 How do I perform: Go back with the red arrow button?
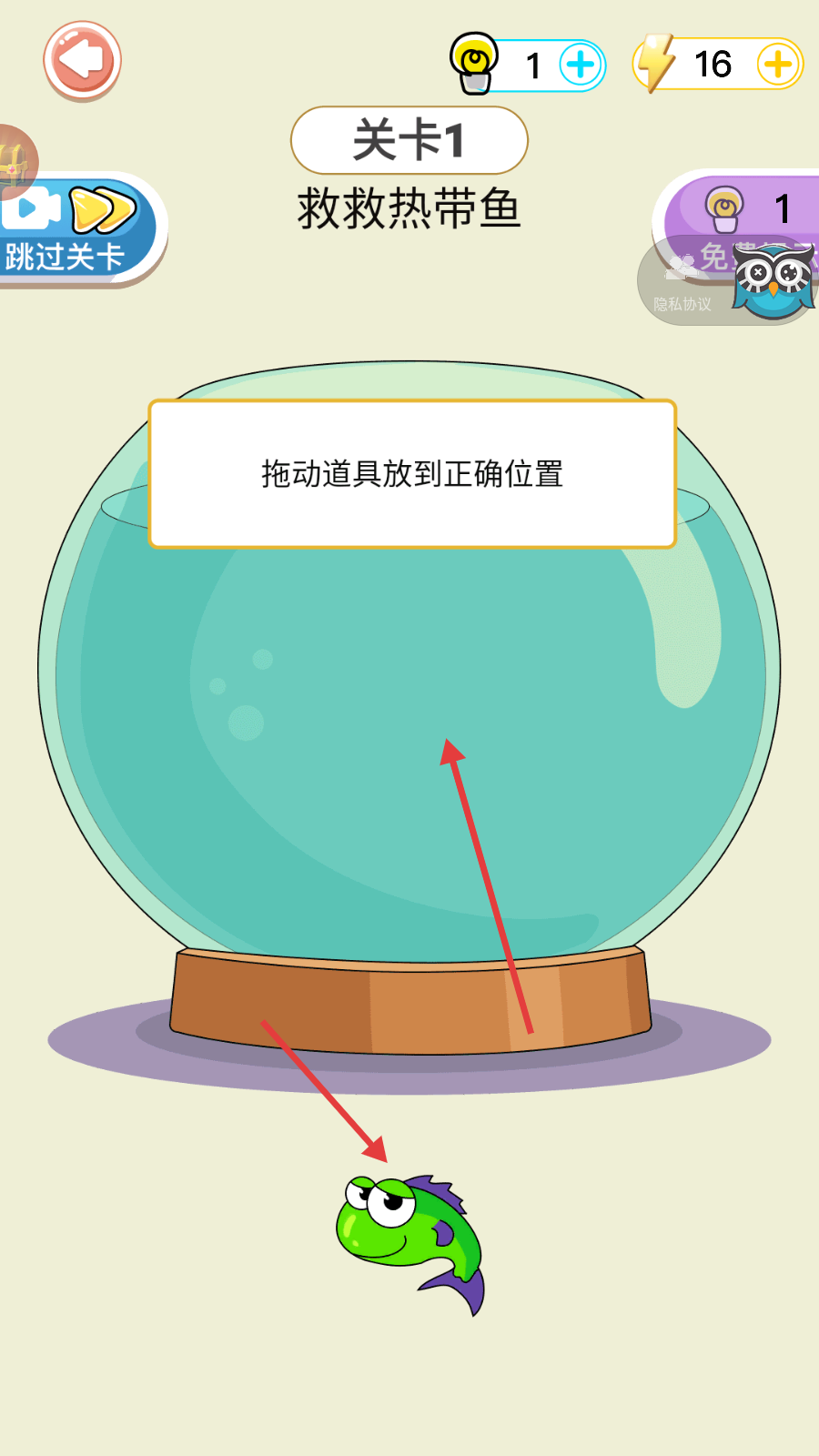(x=82, y=61)
